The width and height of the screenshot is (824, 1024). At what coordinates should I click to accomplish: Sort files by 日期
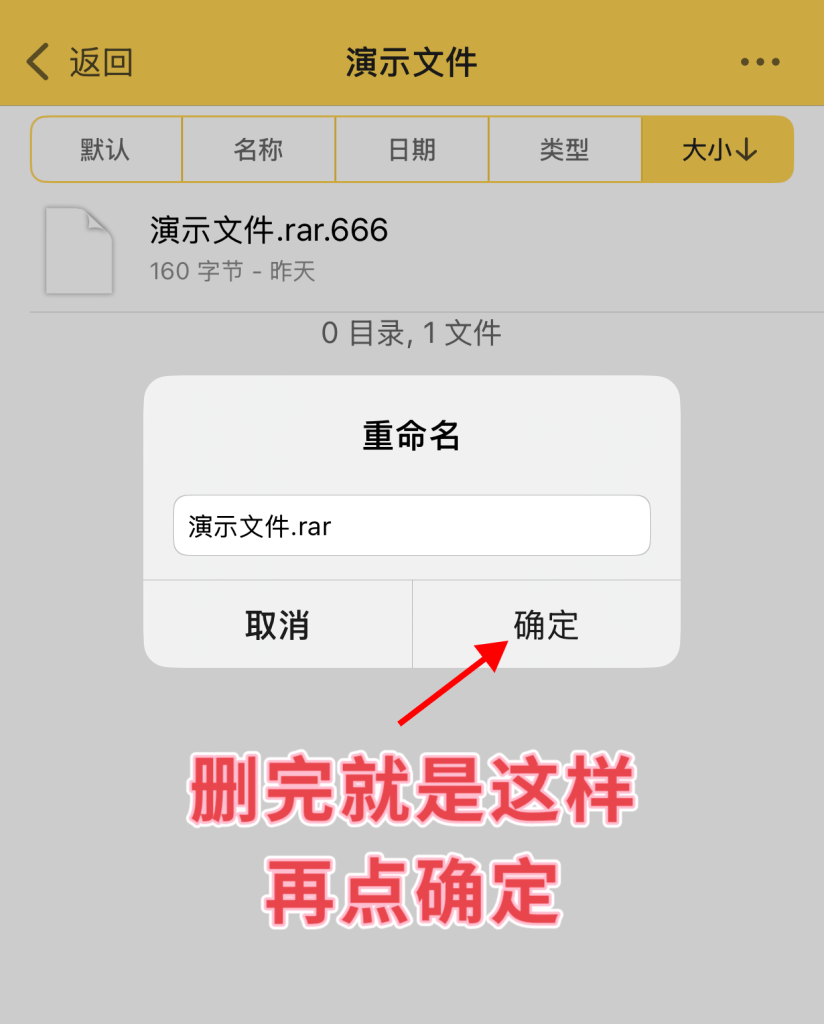pyautogui.click(x=412, y=150)
